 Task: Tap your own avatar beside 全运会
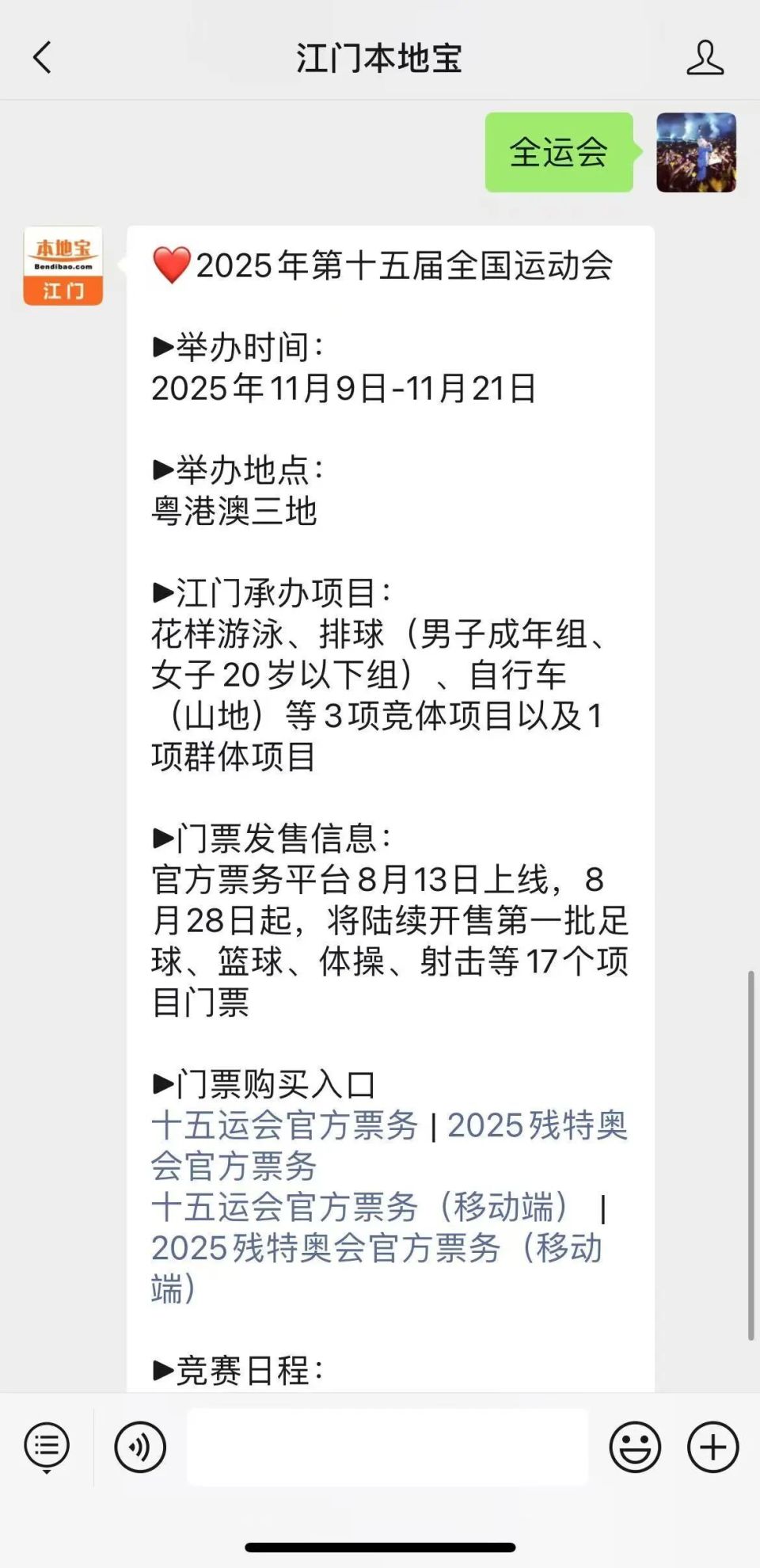click(696, 152)
